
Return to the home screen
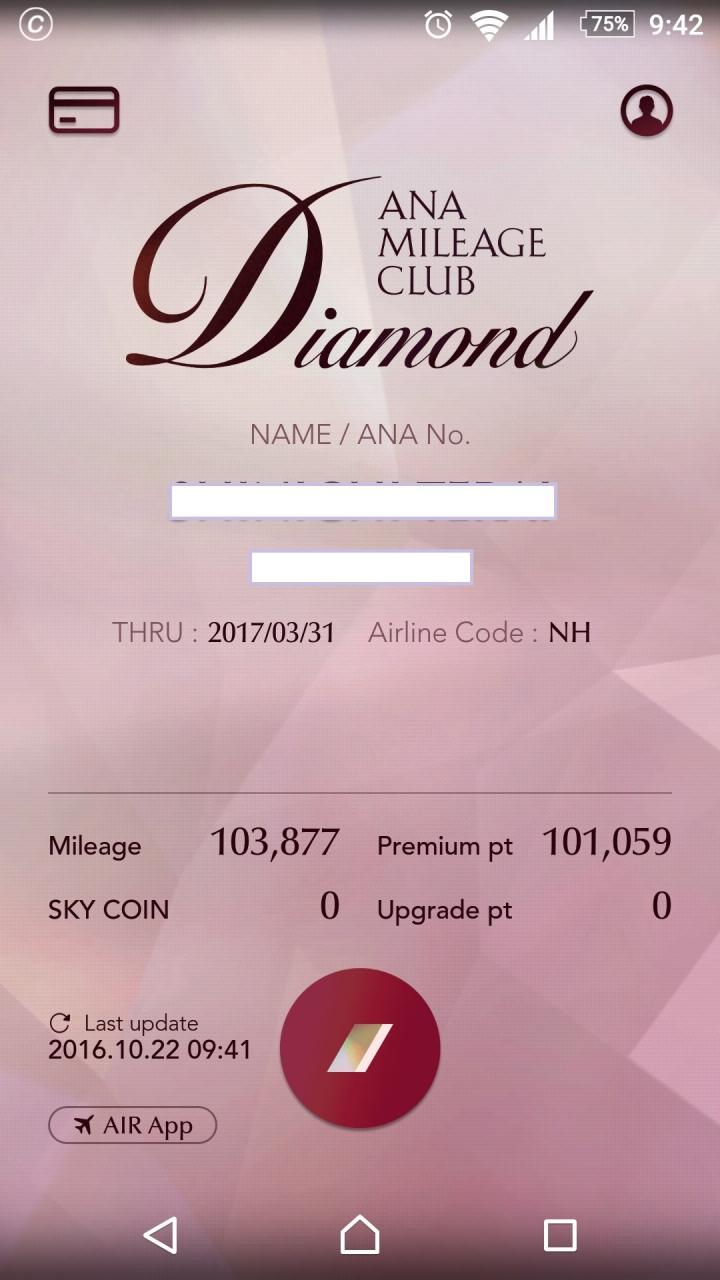click(360, 1235)
